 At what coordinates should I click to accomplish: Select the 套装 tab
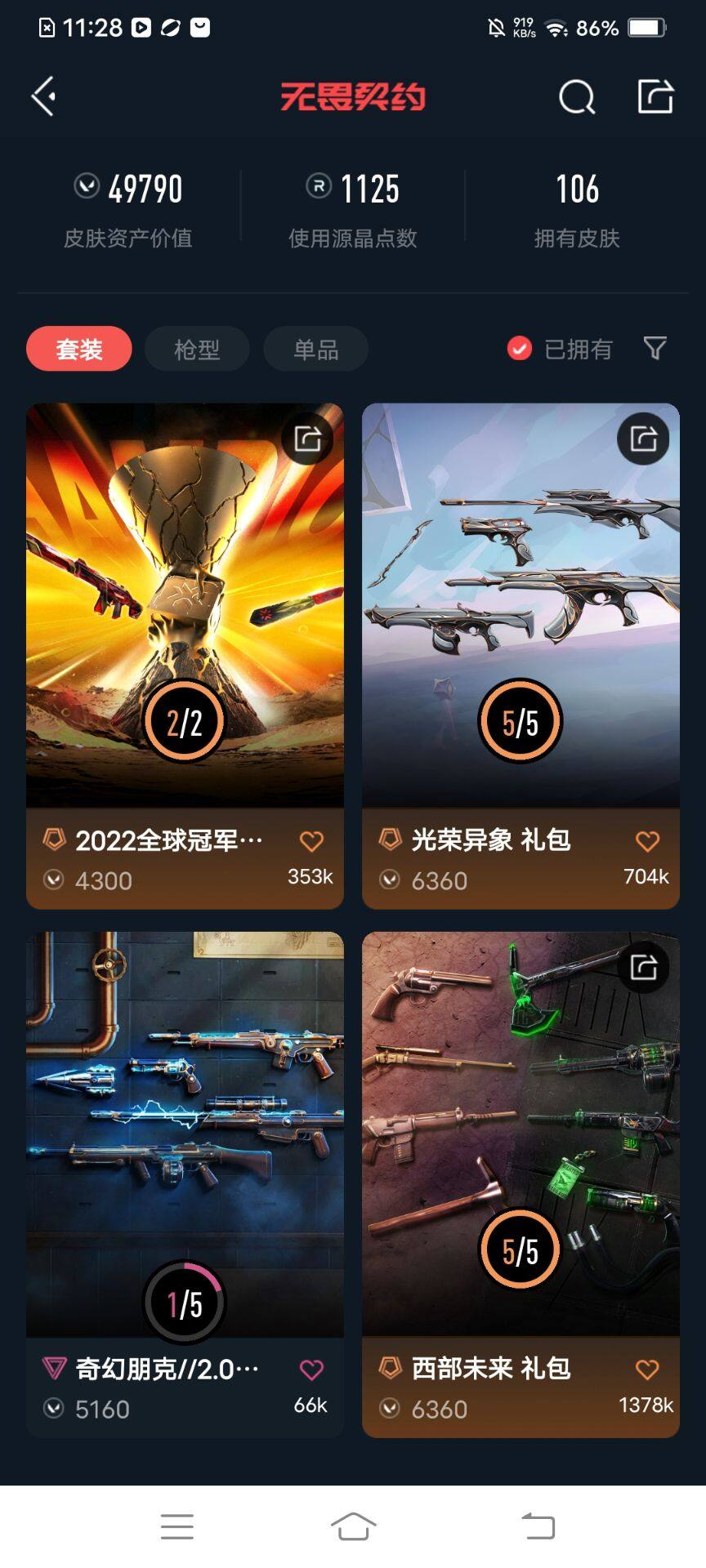coord(79,350)
